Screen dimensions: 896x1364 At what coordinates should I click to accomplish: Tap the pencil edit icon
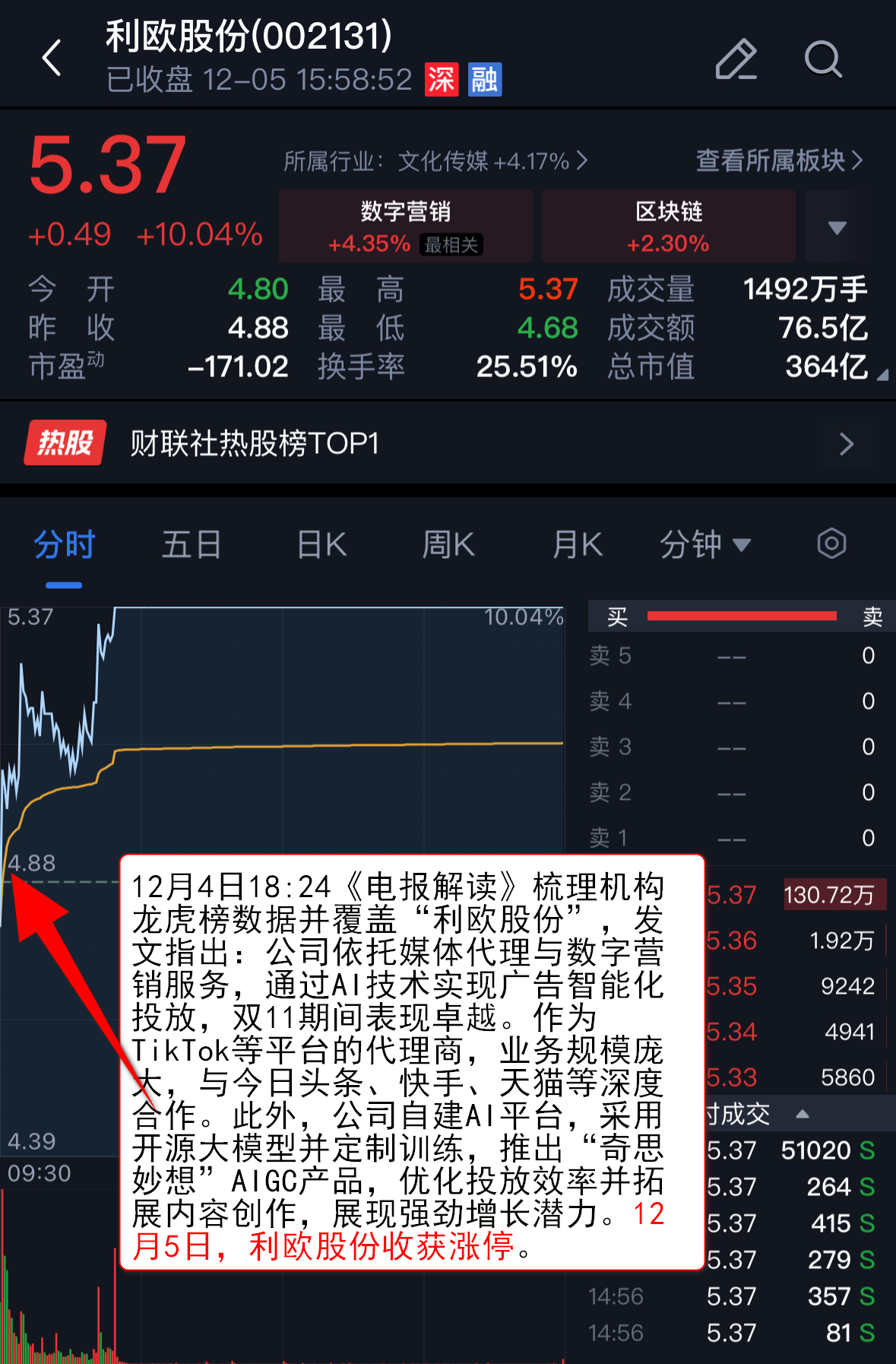[x=736, y=59]
